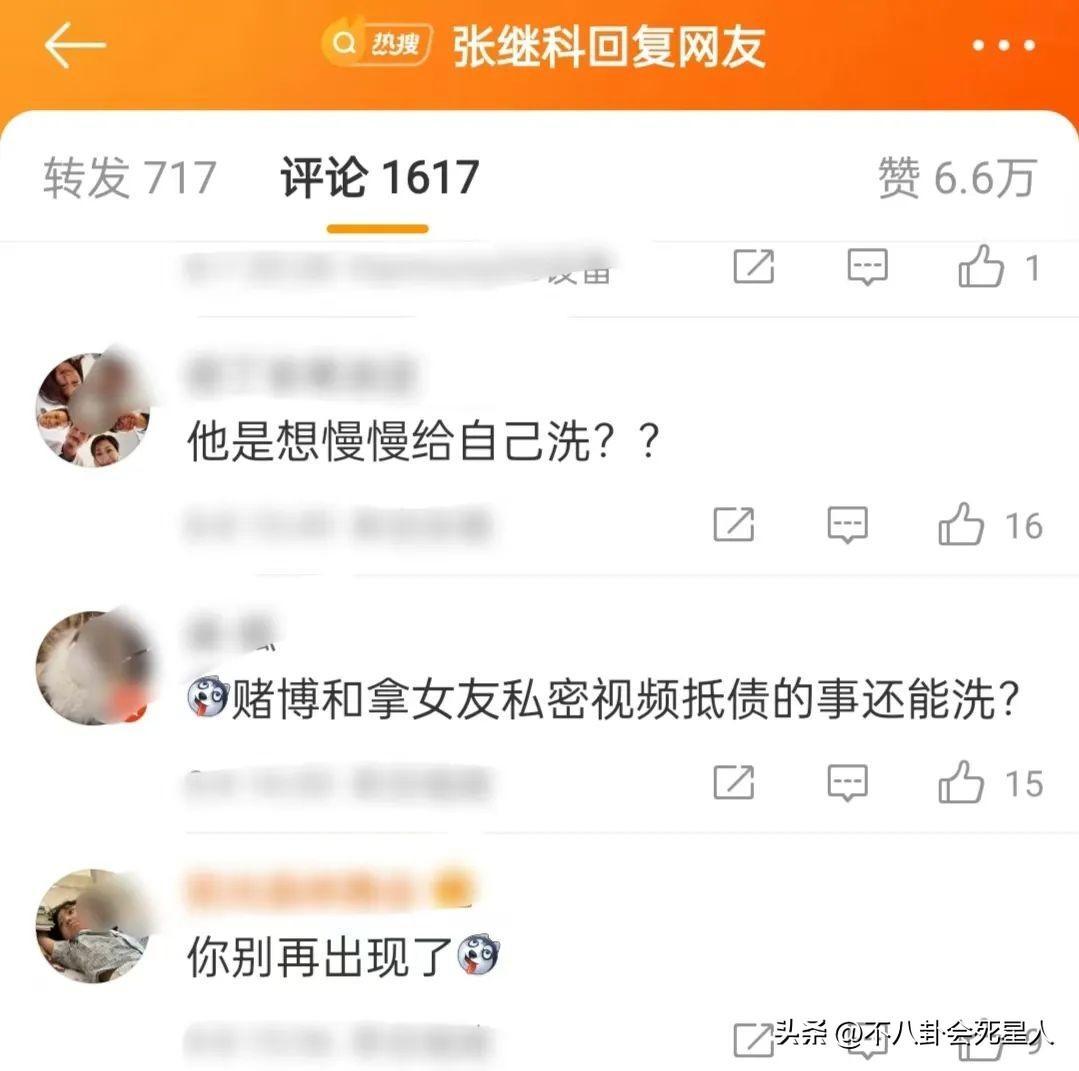Reply to the comment 他是想慢慢给自己洗？？
The width and height of the screenshot is (1079, 1071).
pos(847,525)
